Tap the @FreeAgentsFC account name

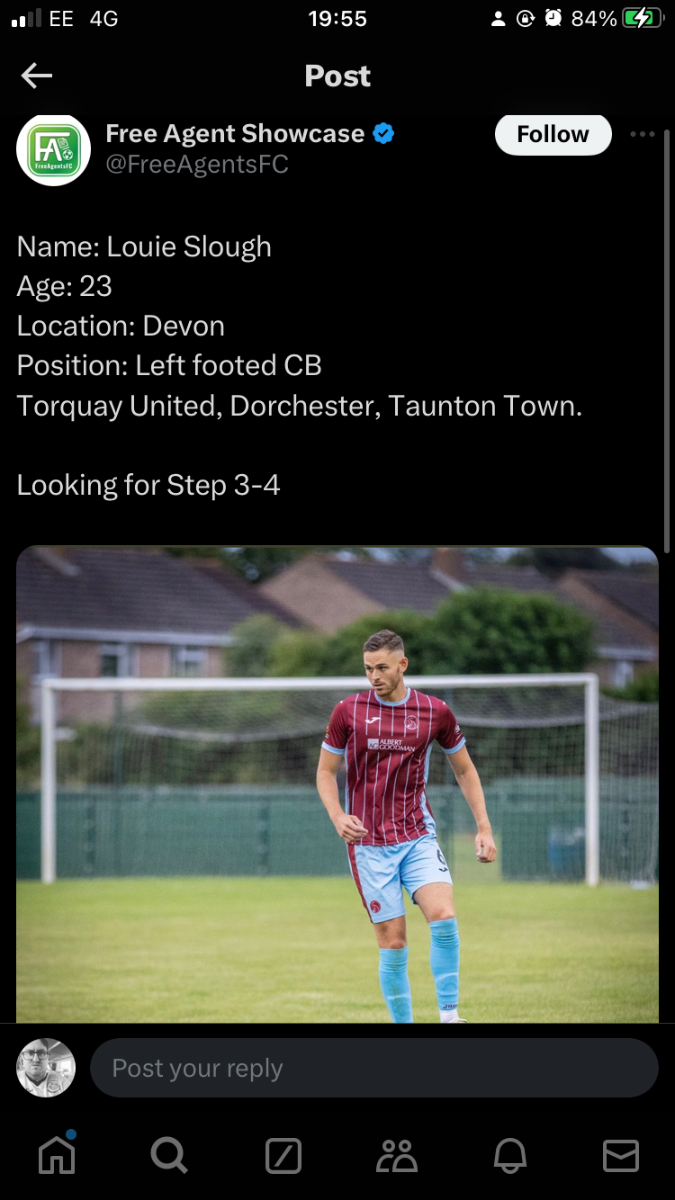tap(196, 165)
